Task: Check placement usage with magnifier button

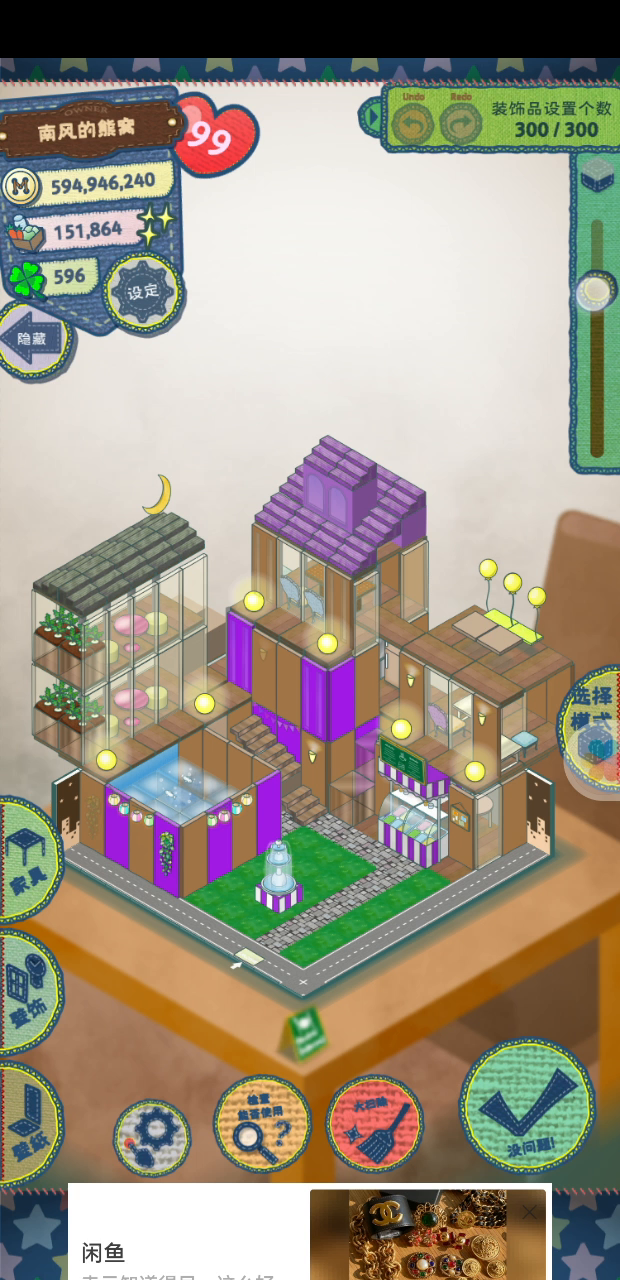Action: 262,1123
